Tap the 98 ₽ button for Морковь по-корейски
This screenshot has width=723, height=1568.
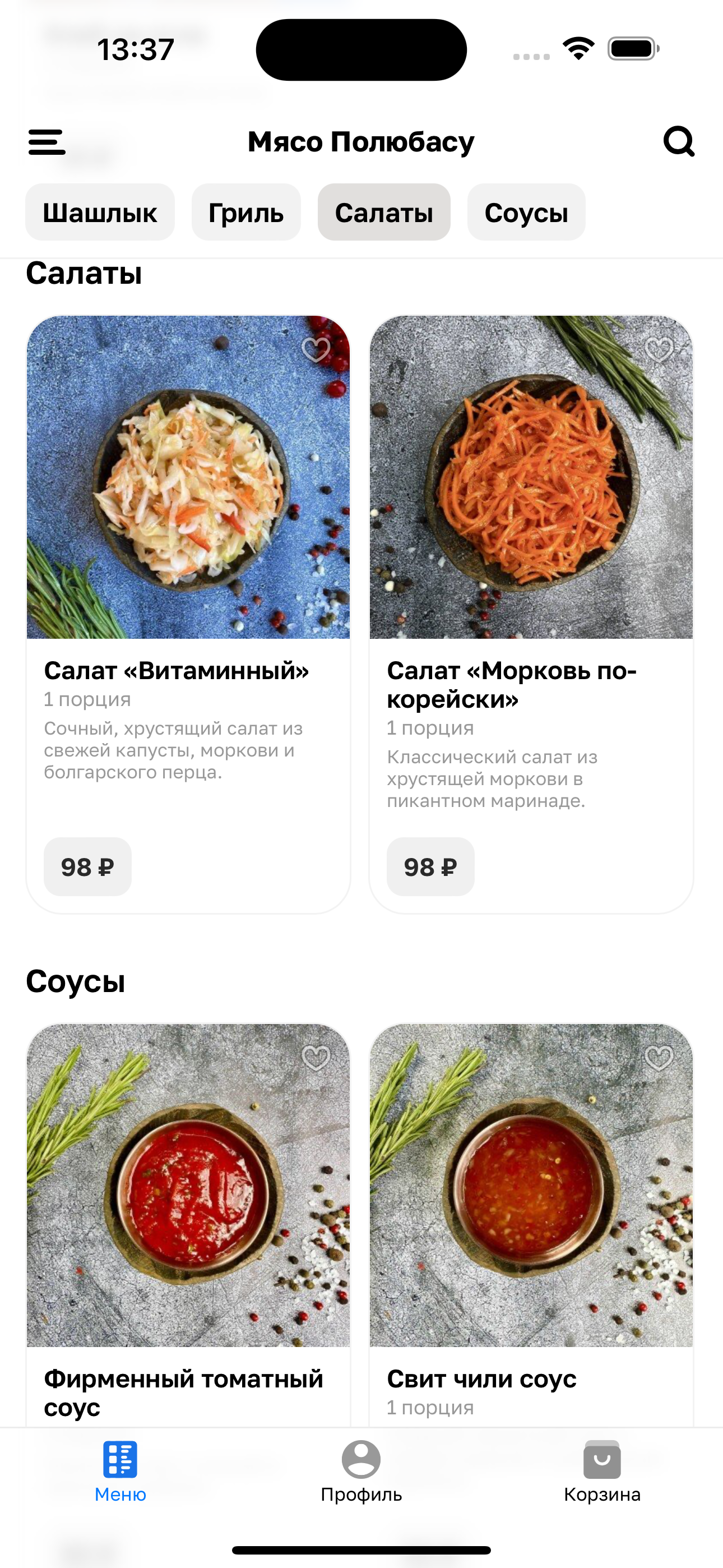[430, 867]
